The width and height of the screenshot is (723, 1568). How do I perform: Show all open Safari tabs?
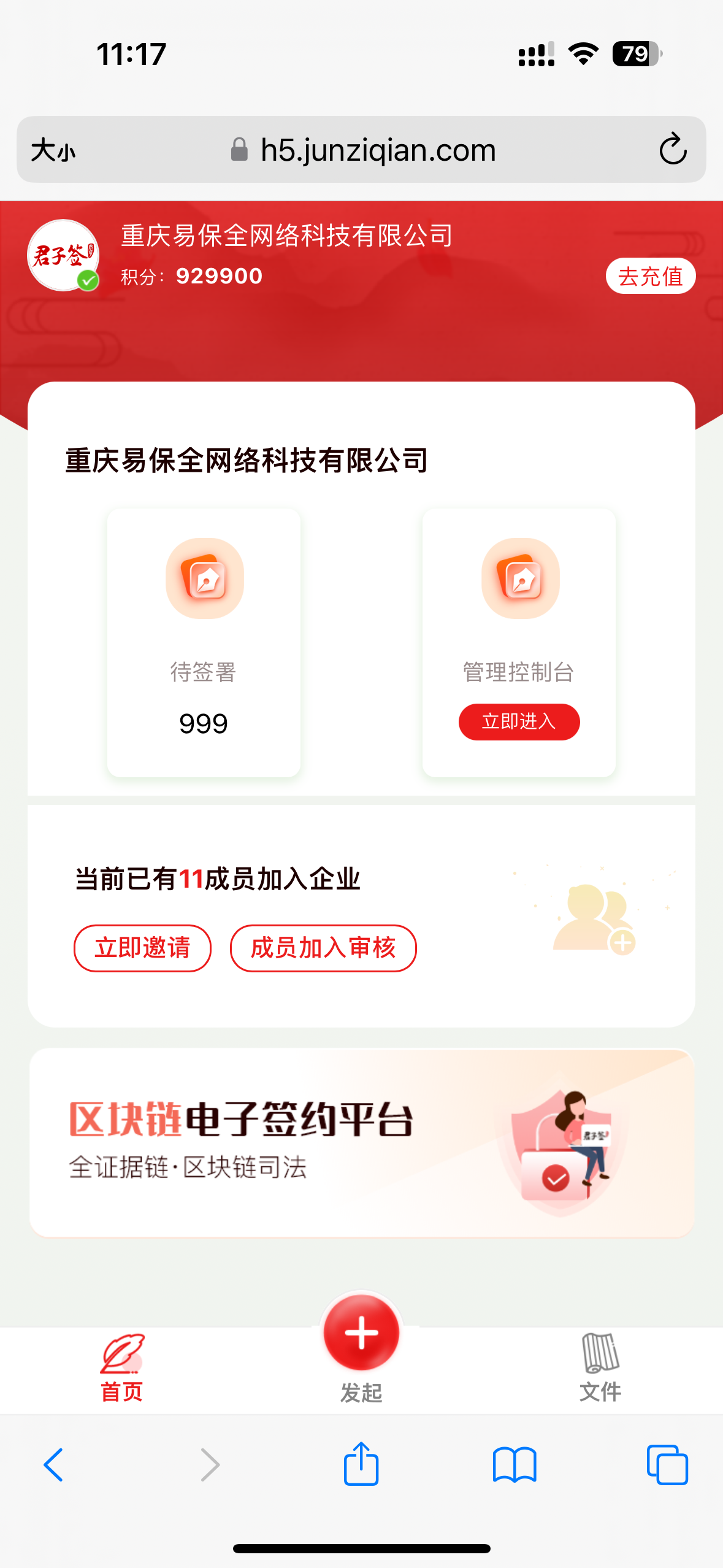(x=667, y=1465)
